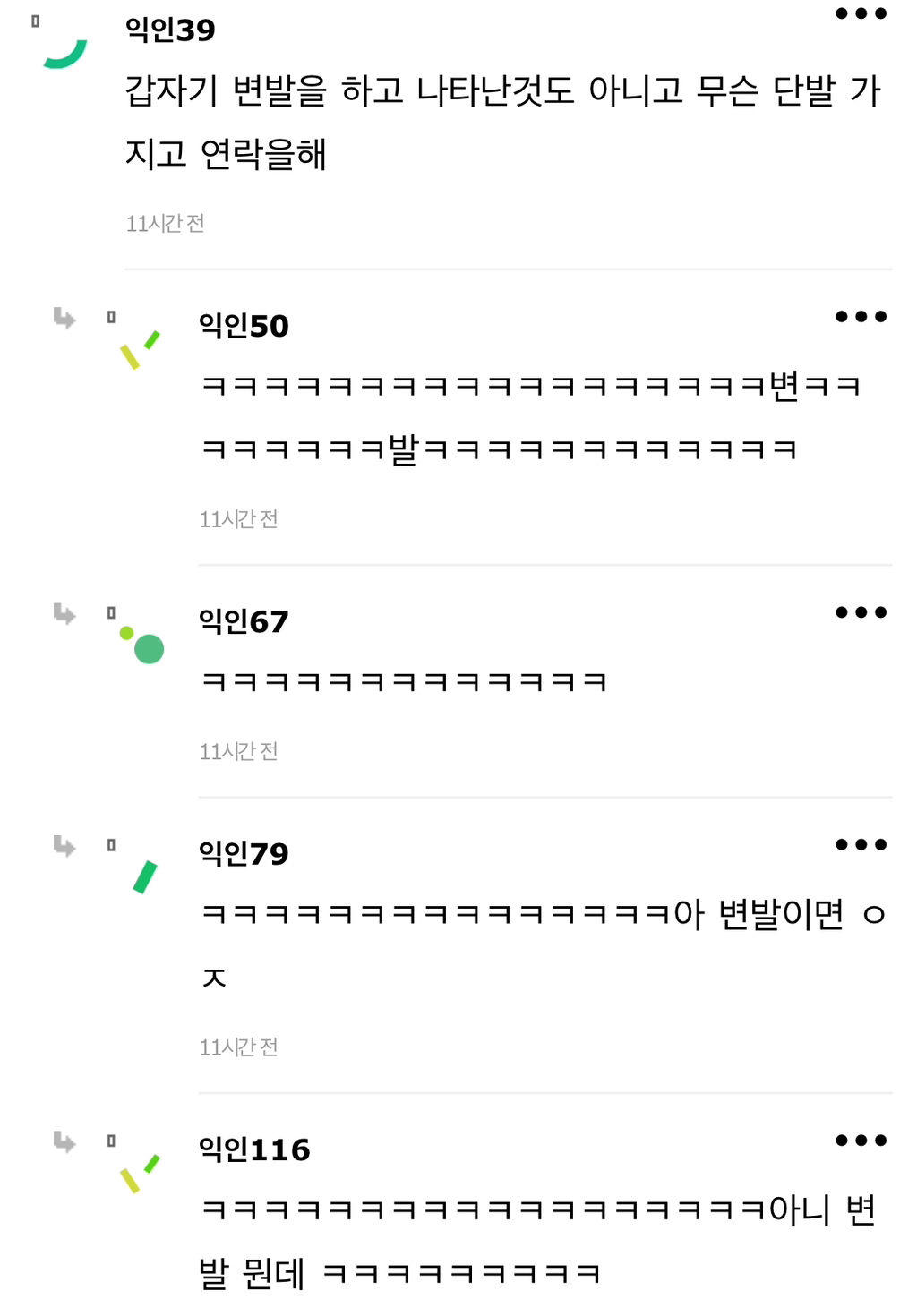Click the reply arrow next to 익인67
The image size is (917, 1316).
pos(64,616)
